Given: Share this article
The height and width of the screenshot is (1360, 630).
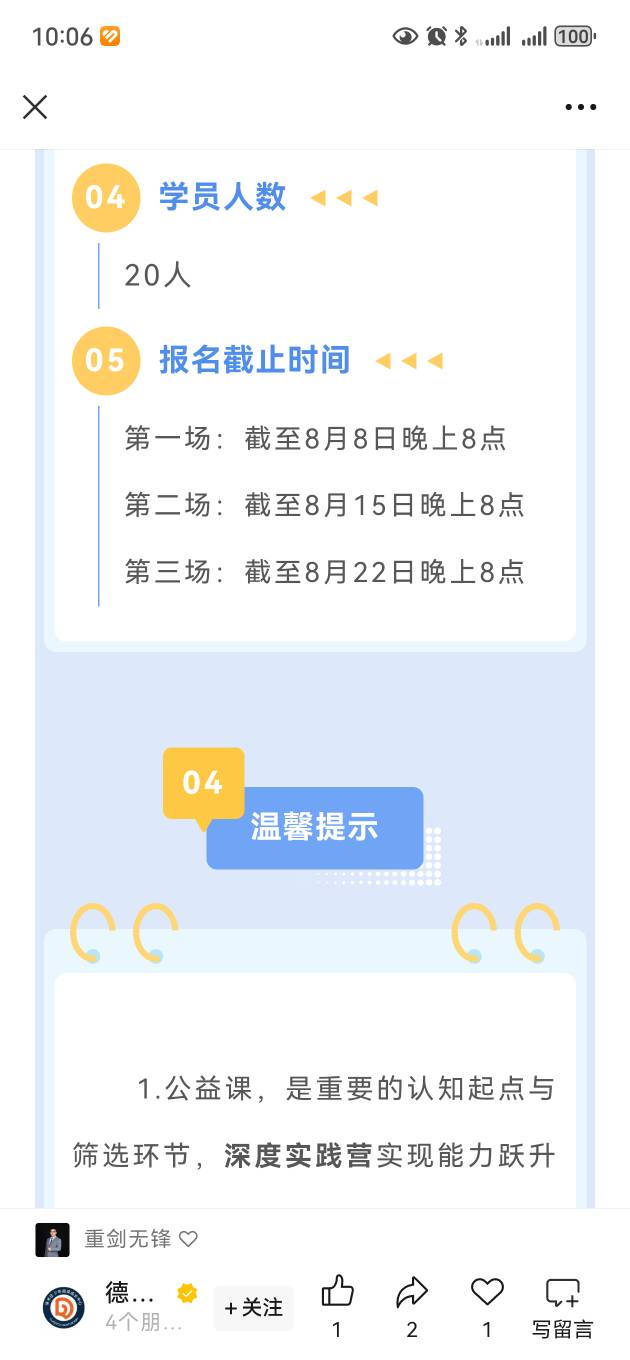Looking at the screenshot, I should [411, 1293].
